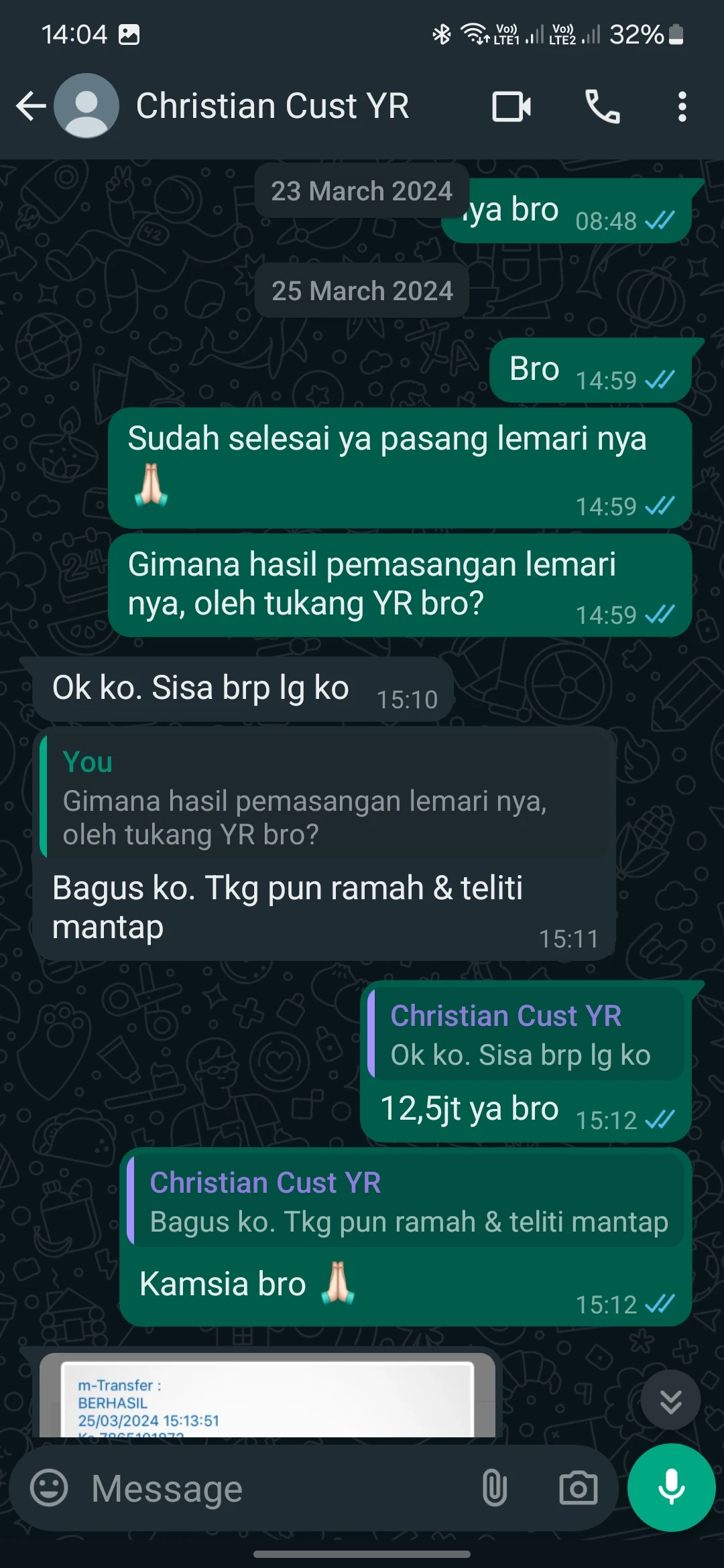Open the overflow menu
724x1568 pixels.
click(x=682, y=107)
